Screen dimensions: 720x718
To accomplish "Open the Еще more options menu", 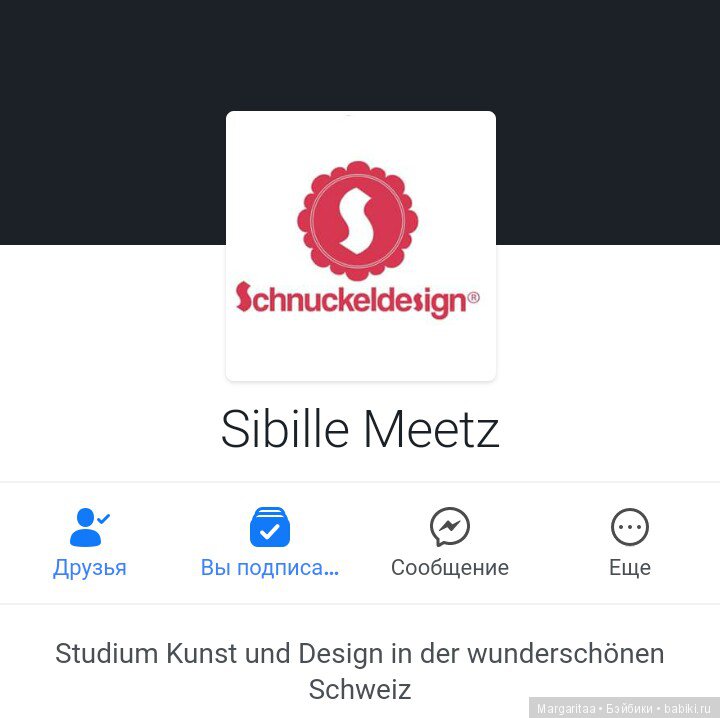I will (630, 543).
